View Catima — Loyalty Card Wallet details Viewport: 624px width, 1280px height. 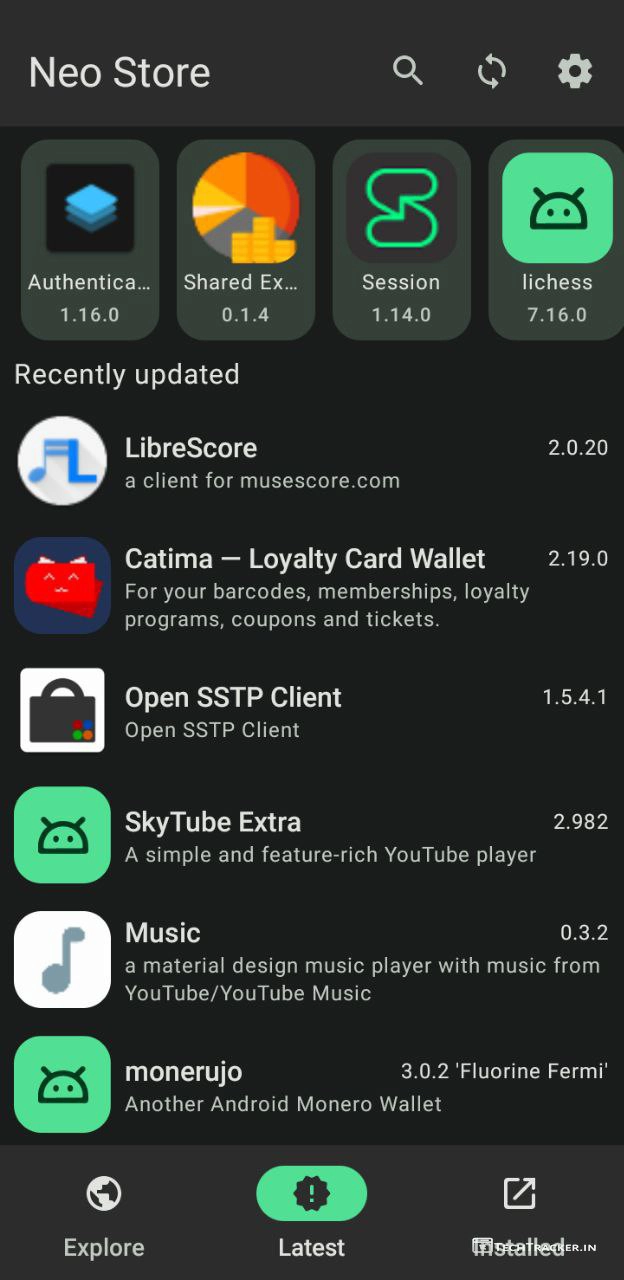point(312,586)
